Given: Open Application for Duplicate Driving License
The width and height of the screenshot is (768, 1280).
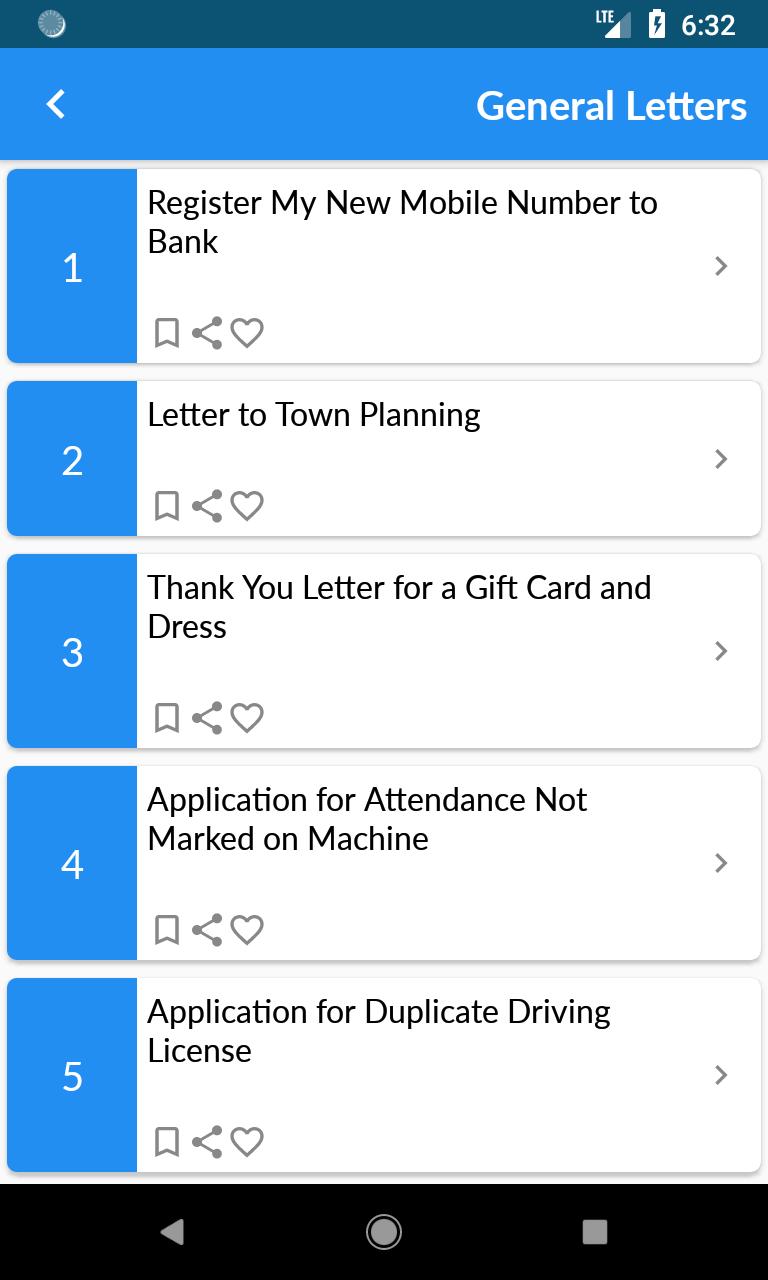Looking at the screenshot, I should 384,1075.
